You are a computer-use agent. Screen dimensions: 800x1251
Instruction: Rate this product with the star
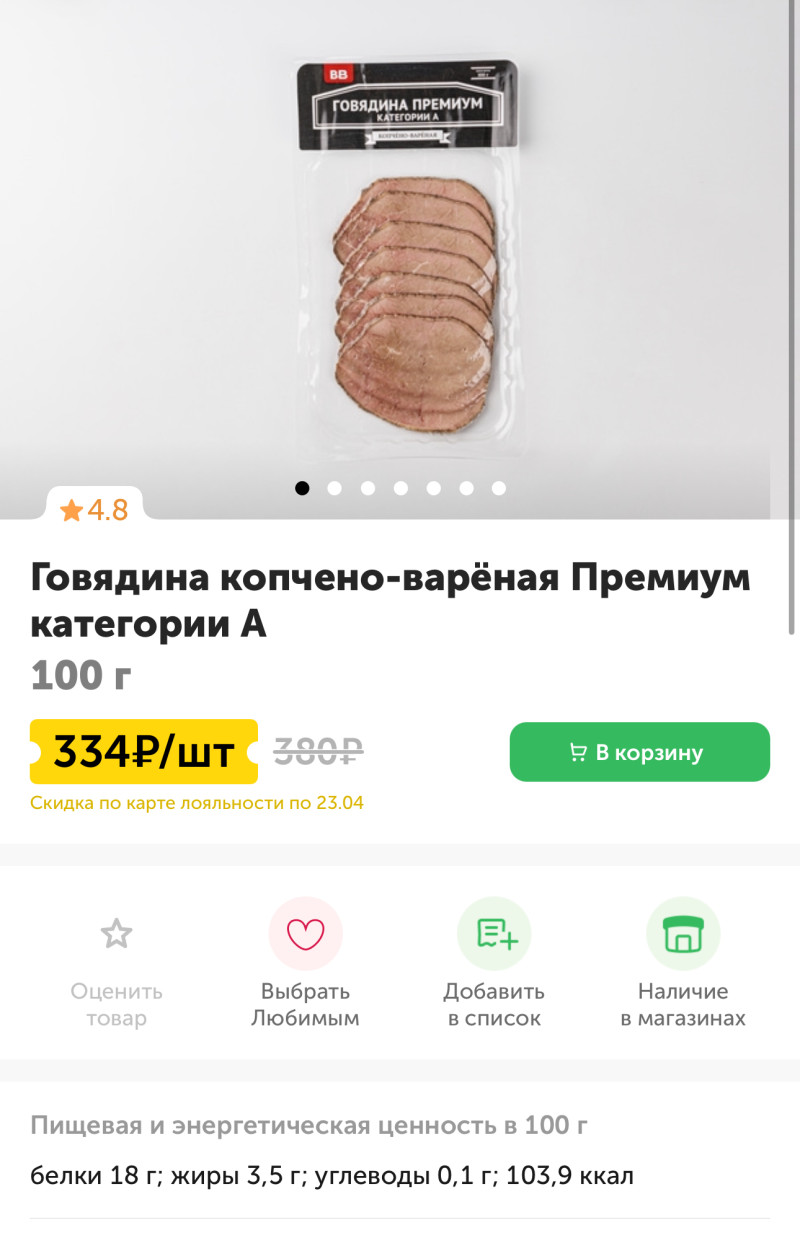pyautogui.click(x=116, y=935)
